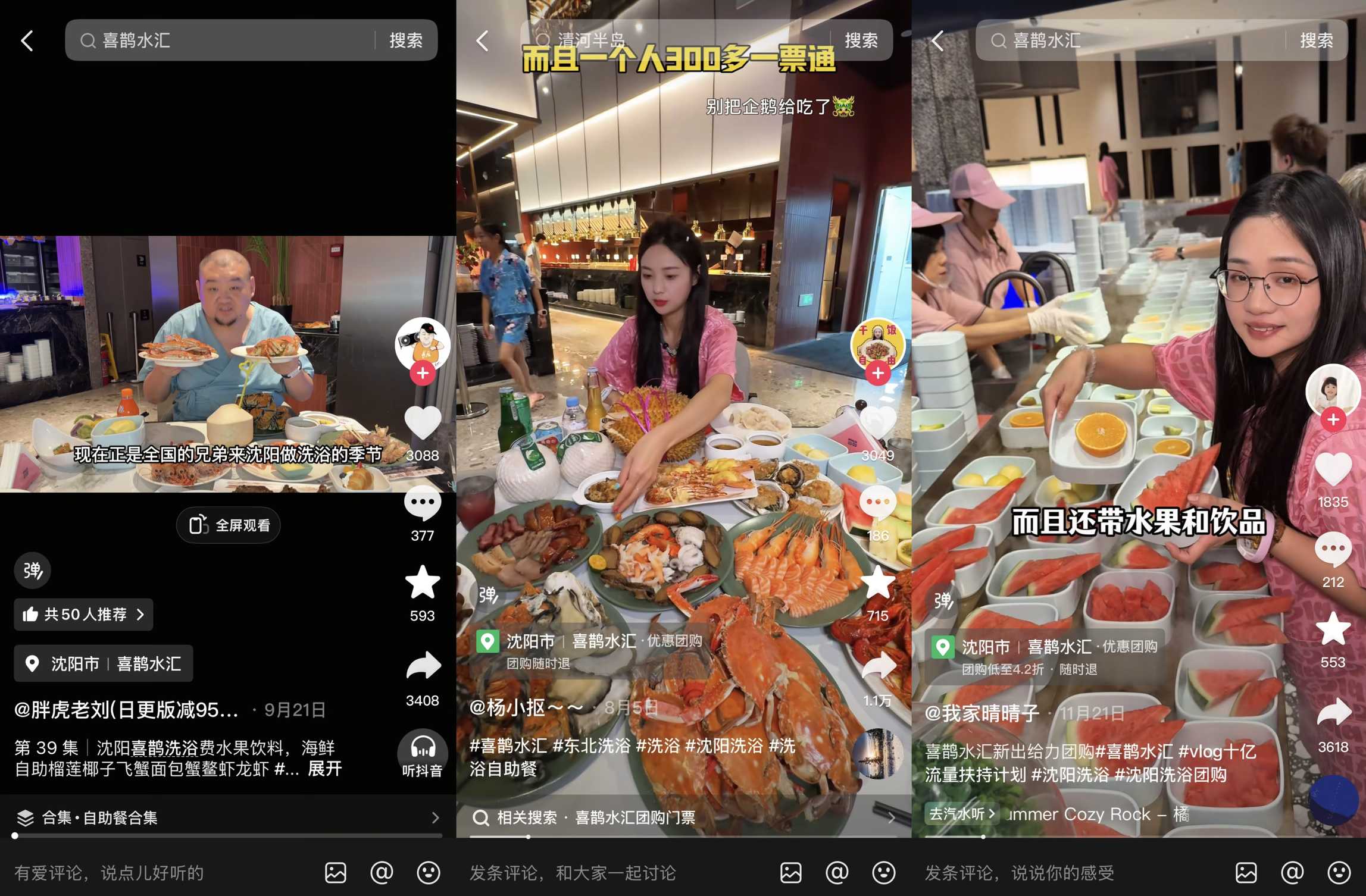Screen dimensions: 1366x896
Task: Open the 共50人推荐 recommendations chip
Action: tap(83, 615)
